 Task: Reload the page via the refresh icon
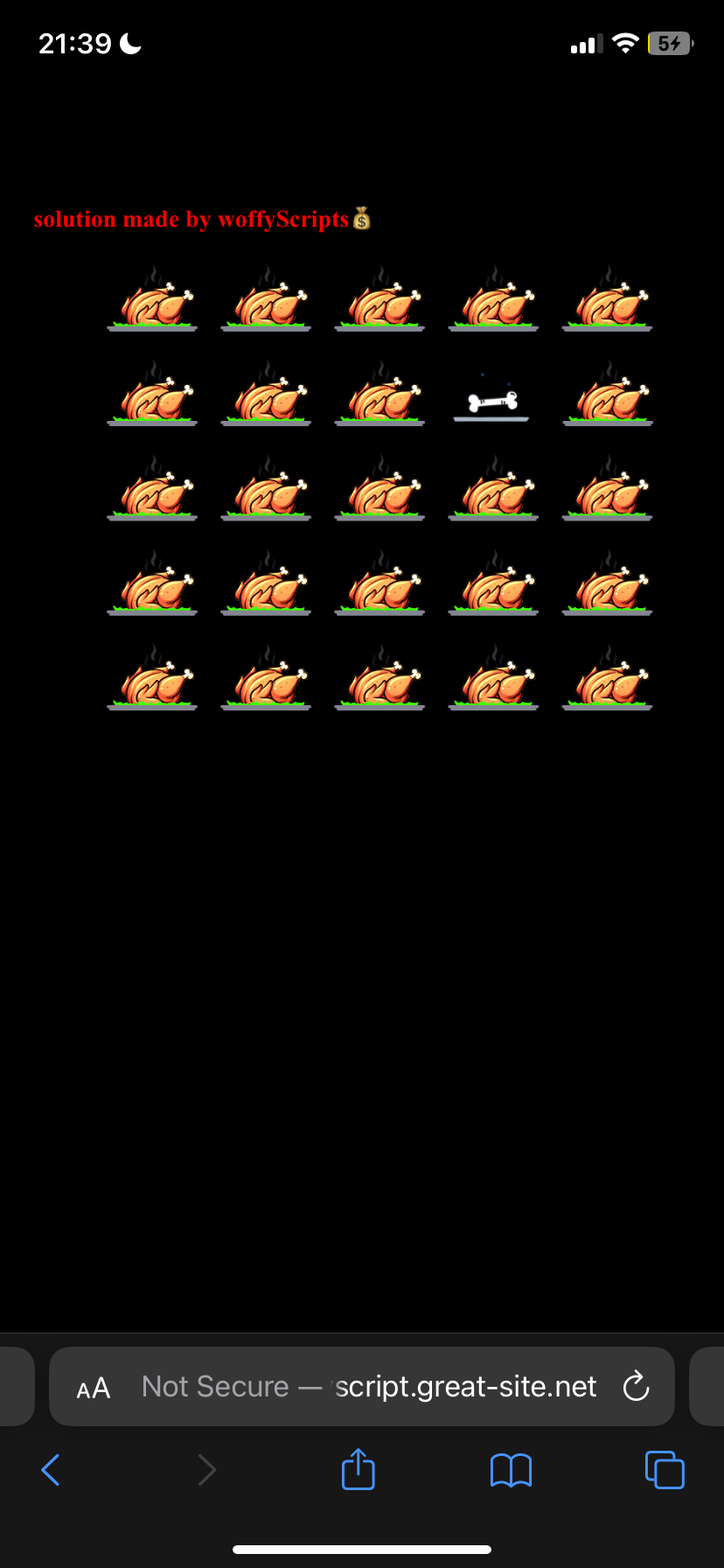[636, 1386]
